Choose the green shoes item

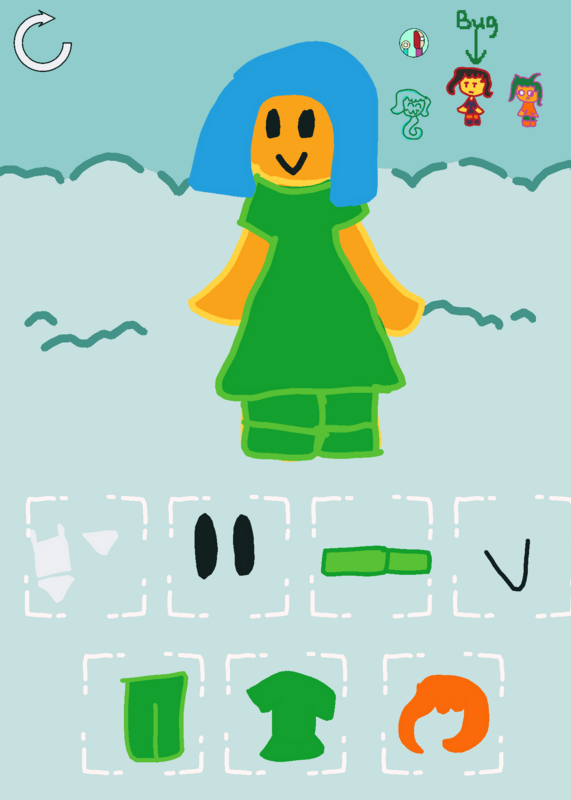[x=377, y=561]
